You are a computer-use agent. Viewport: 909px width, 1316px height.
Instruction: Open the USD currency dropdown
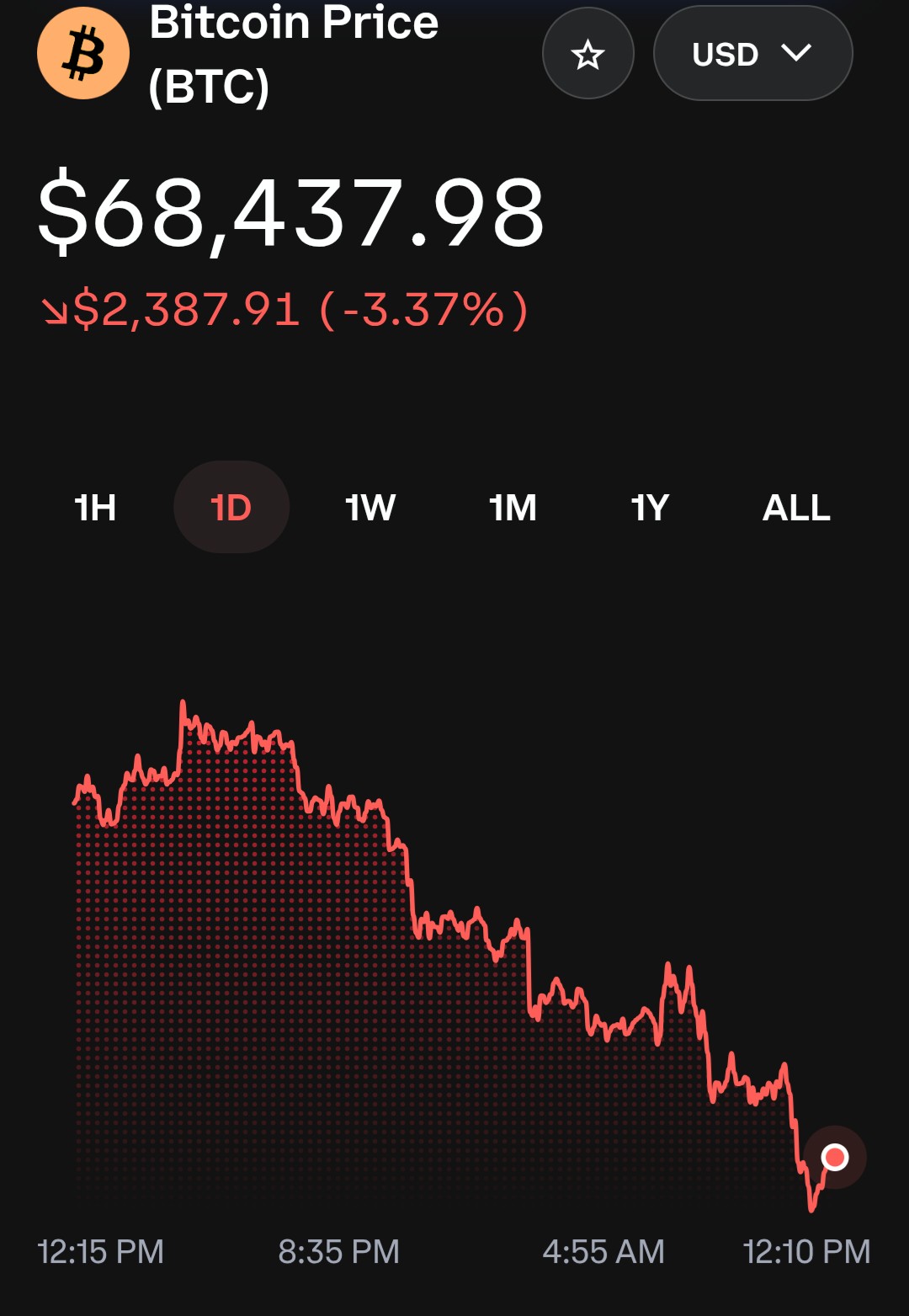(x=752, y=54)
